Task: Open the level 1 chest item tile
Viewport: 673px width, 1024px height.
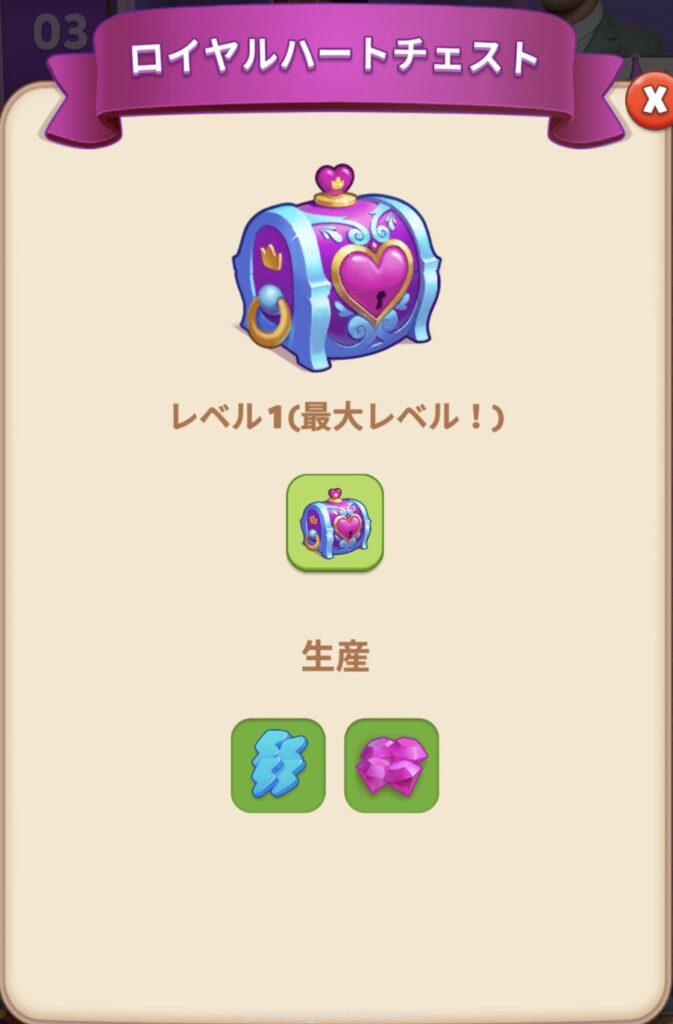Action: (x=335, y=523)
